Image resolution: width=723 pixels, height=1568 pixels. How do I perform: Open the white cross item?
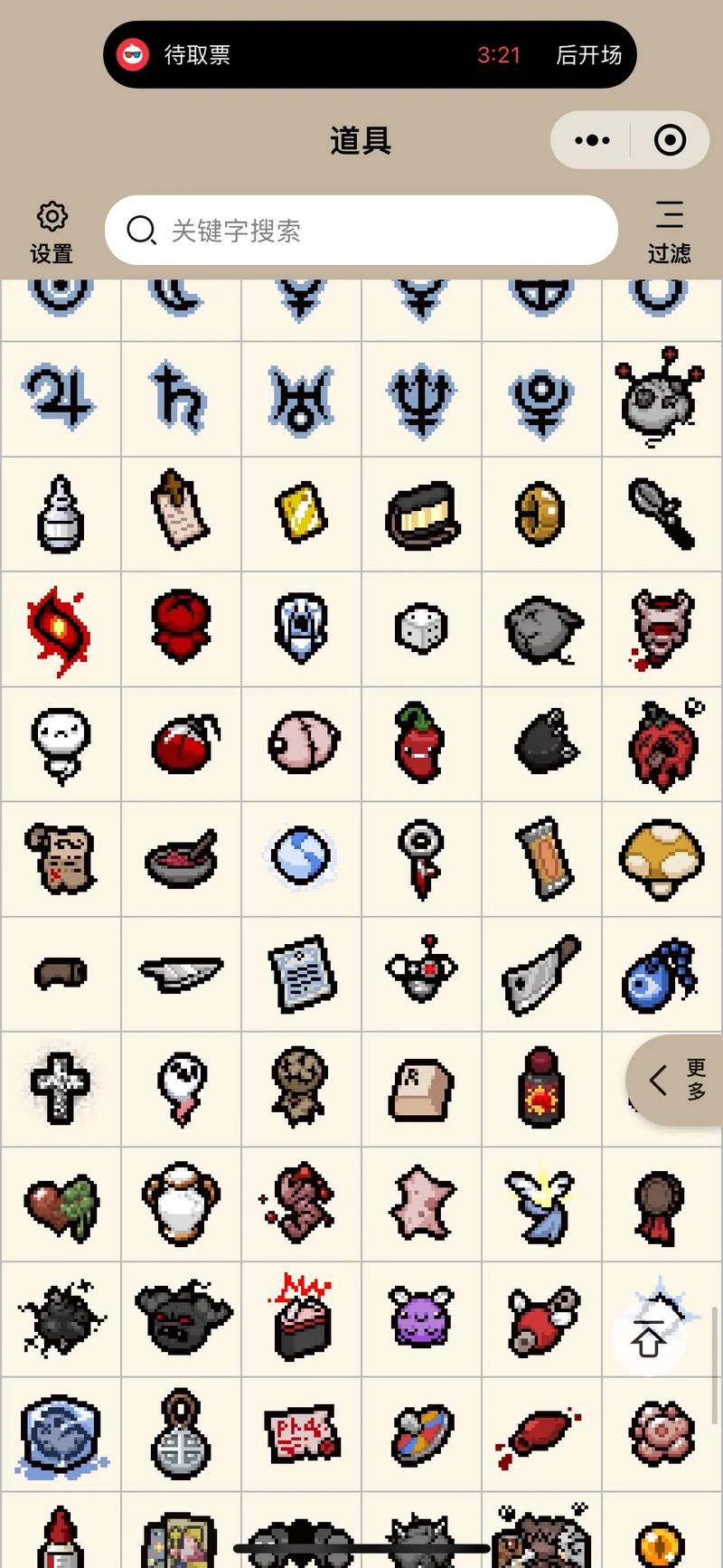60,1088
